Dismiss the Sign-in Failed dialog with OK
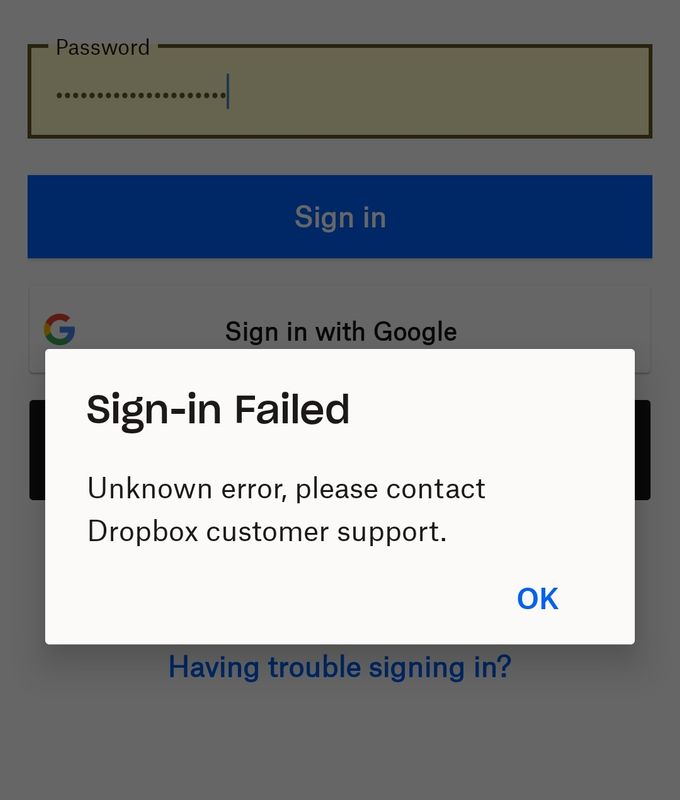Screen dimensions: 680x800 point(537,598)
